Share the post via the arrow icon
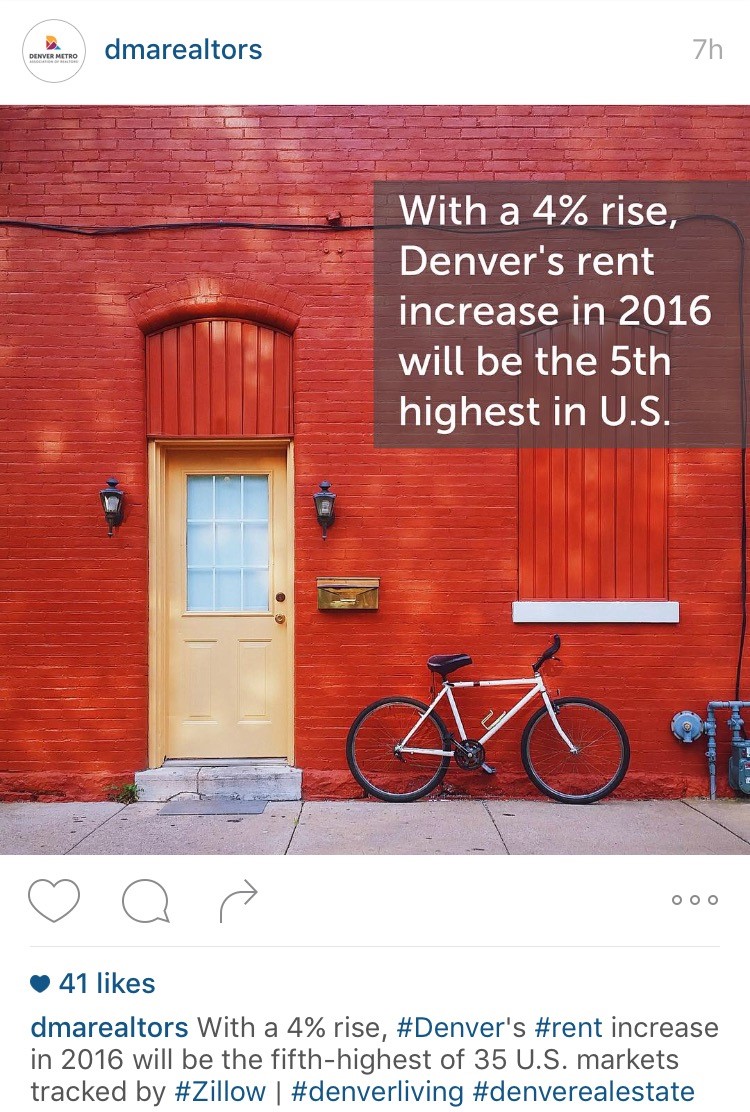 click(x=238, y=901)
